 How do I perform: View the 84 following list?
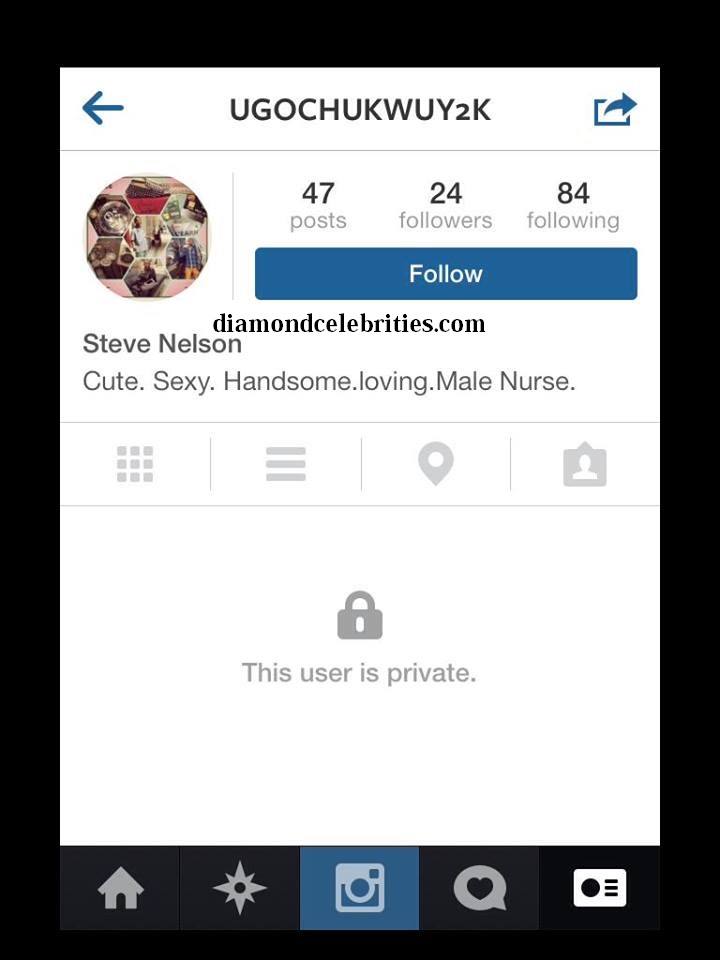(x=573, y=205)
